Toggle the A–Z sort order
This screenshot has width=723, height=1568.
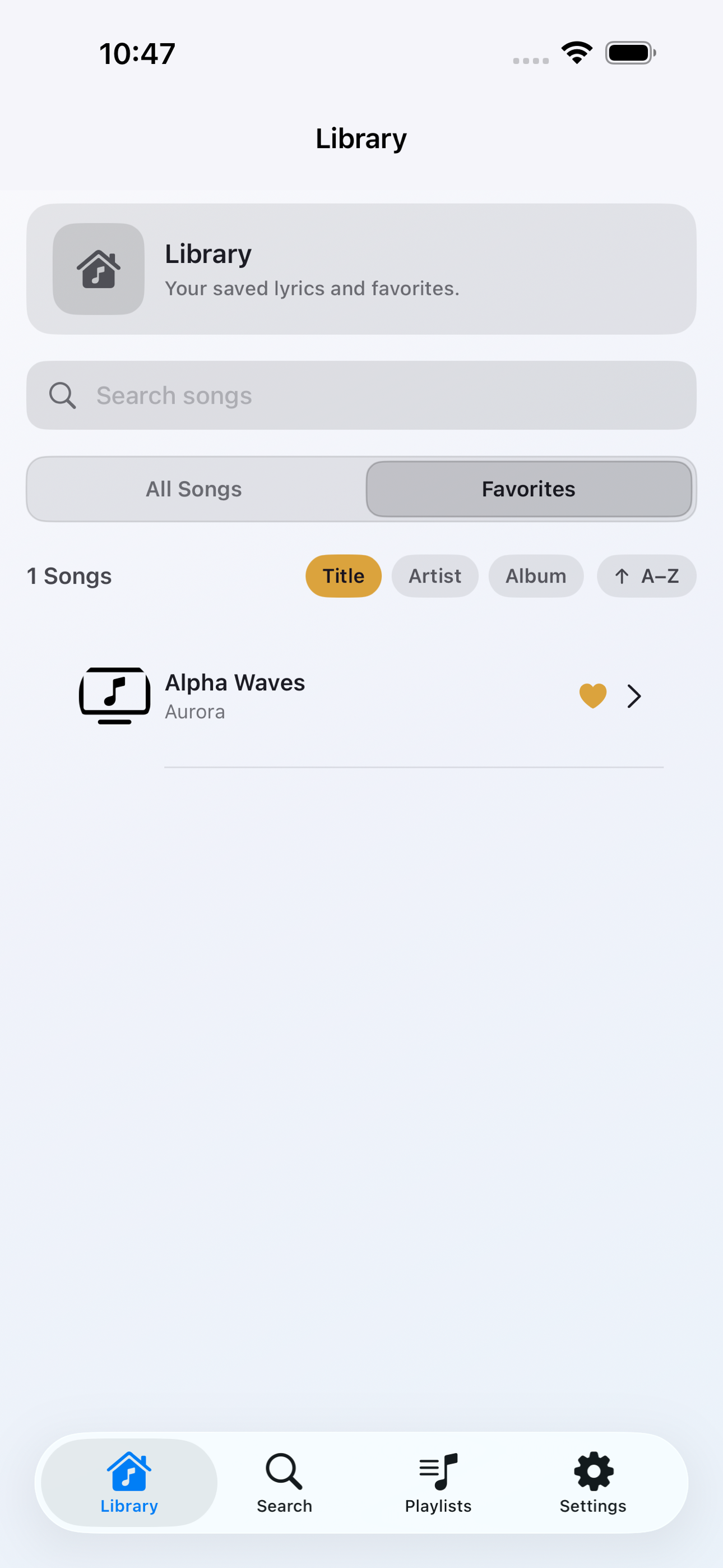click(x=646, y=576)
